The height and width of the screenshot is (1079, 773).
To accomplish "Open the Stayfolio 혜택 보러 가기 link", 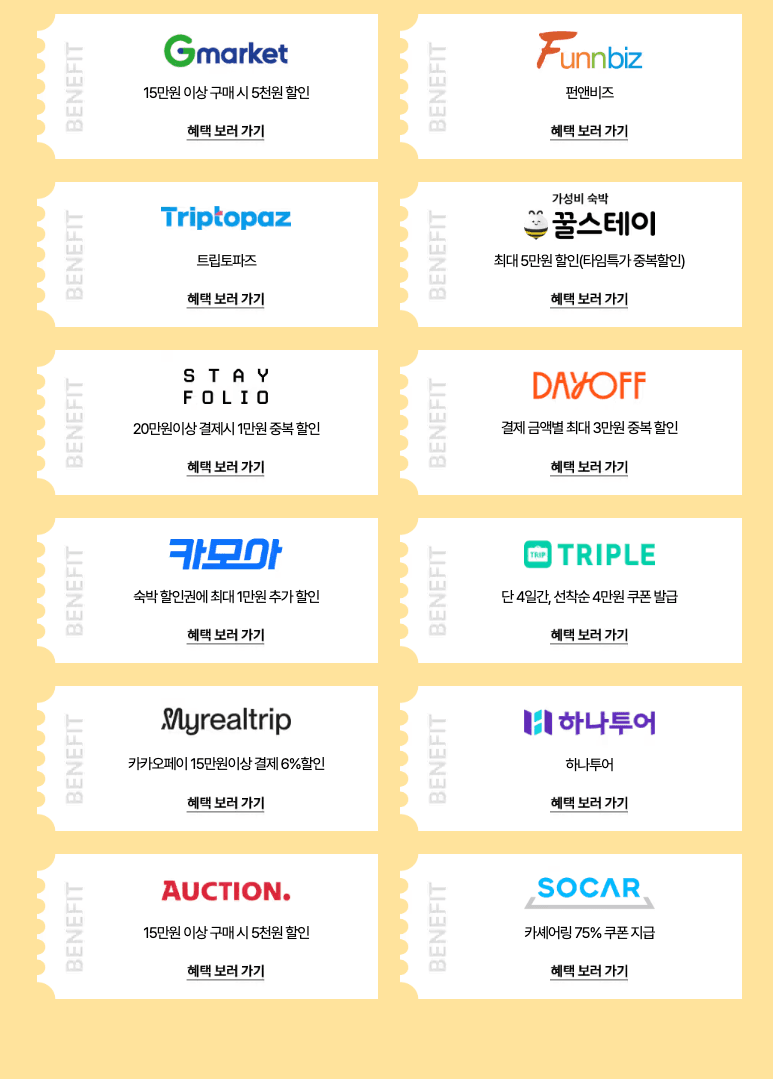I will (226, 467).
